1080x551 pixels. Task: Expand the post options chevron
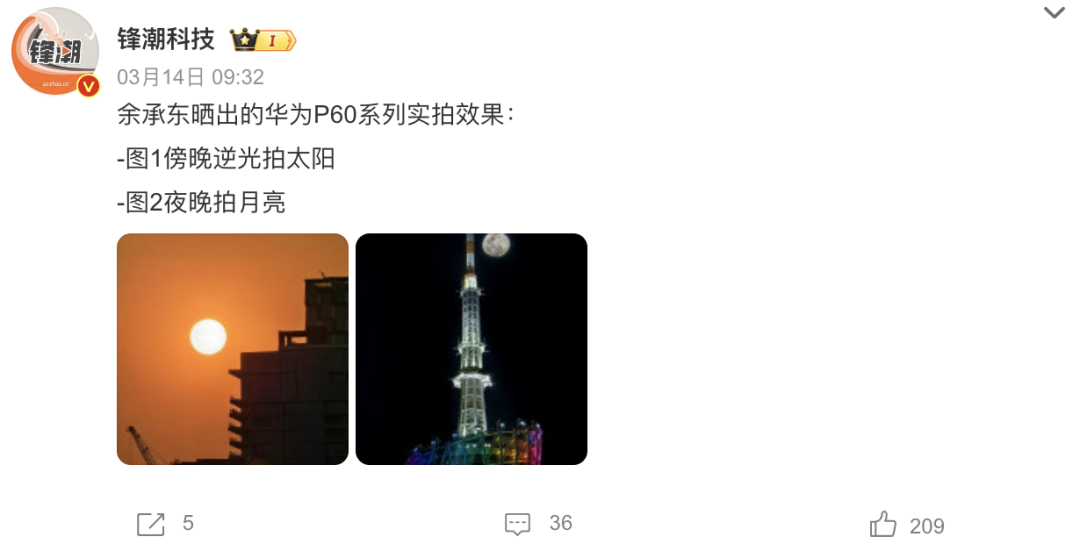pos(1054,13)
